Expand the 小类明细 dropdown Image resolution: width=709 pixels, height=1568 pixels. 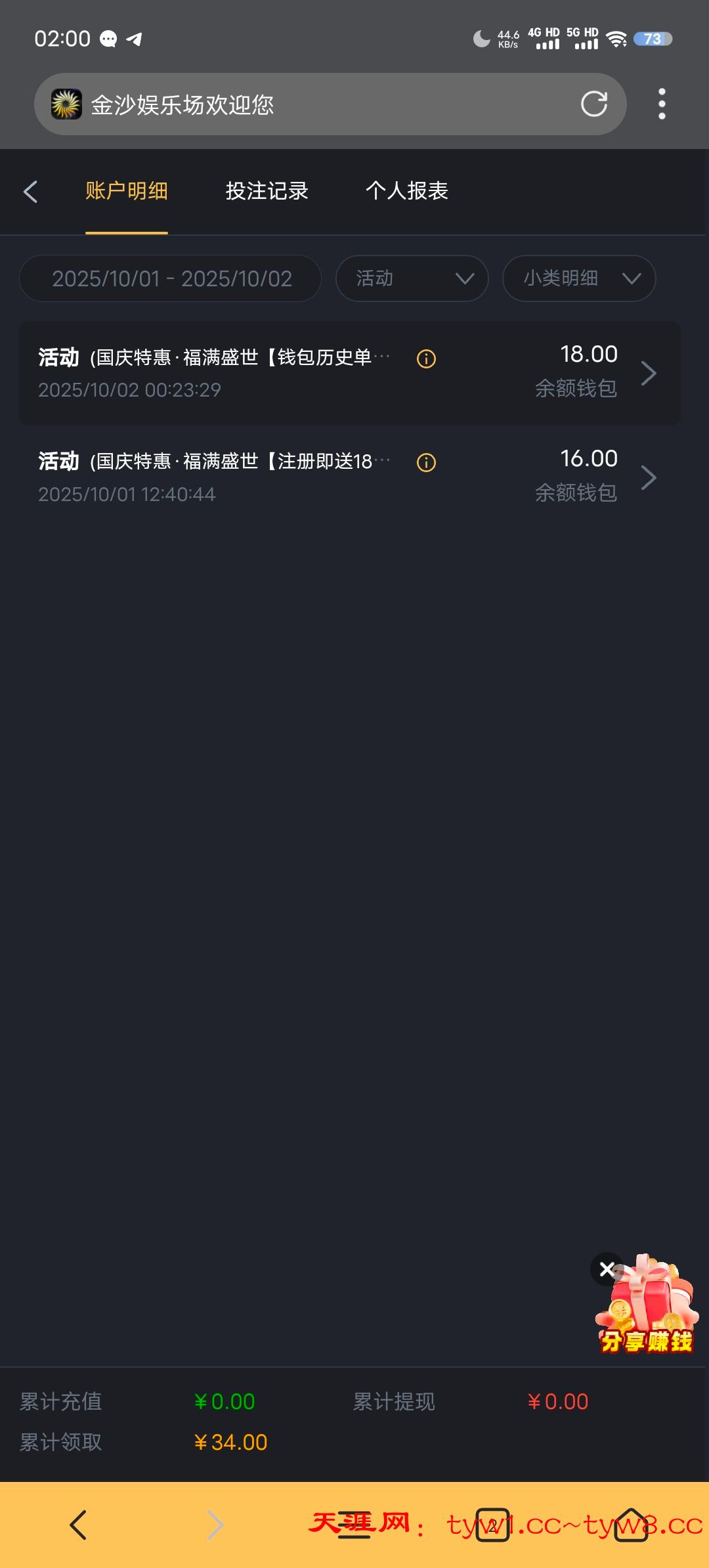point(578,278)
